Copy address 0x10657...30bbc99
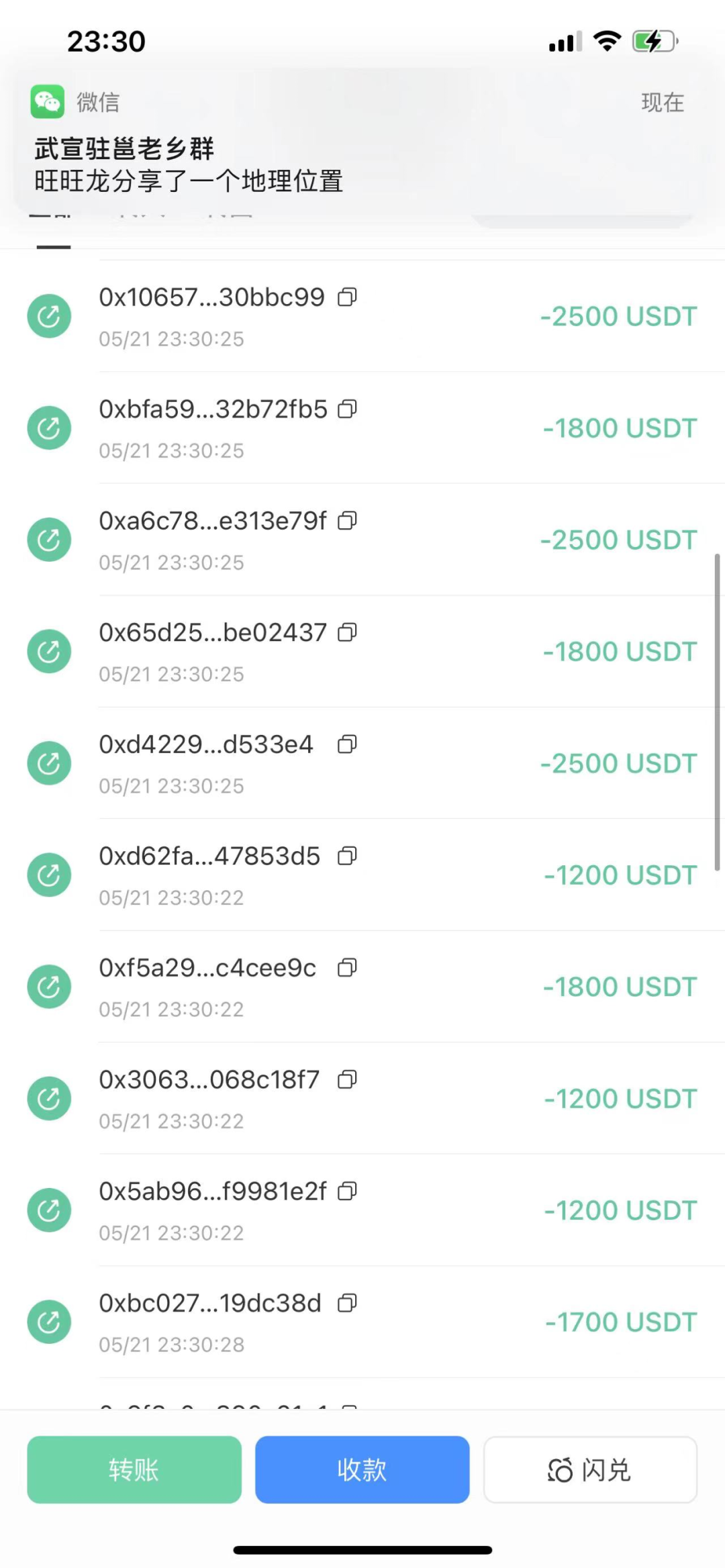This screenshot has height=1568, width=725. click(347, 297)
